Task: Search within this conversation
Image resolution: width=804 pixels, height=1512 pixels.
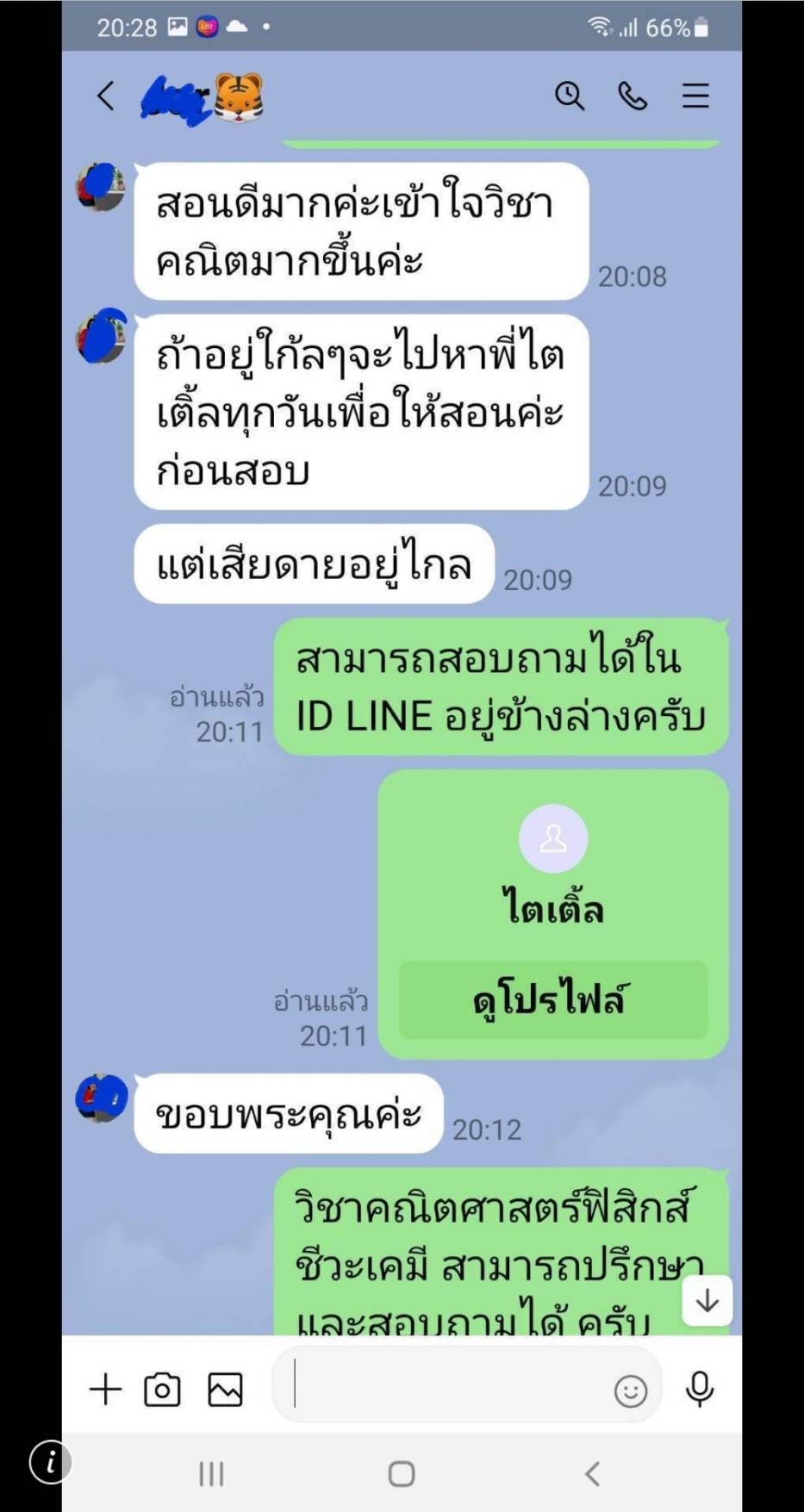Action: 569,96
